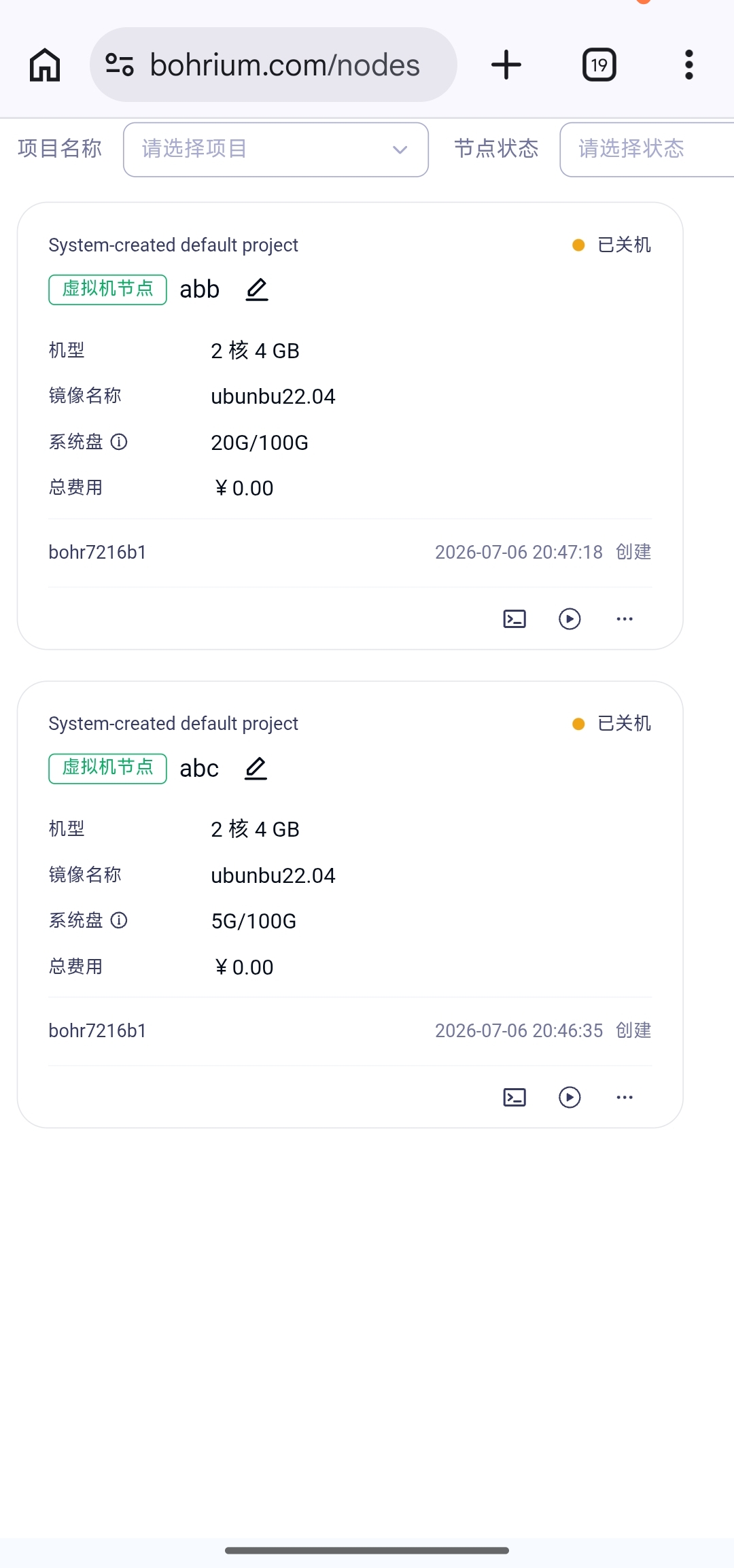This screenshot has width=734, height=1568.
Task: Rename node abc with the pencil icon
Action: tap(256, 769)
